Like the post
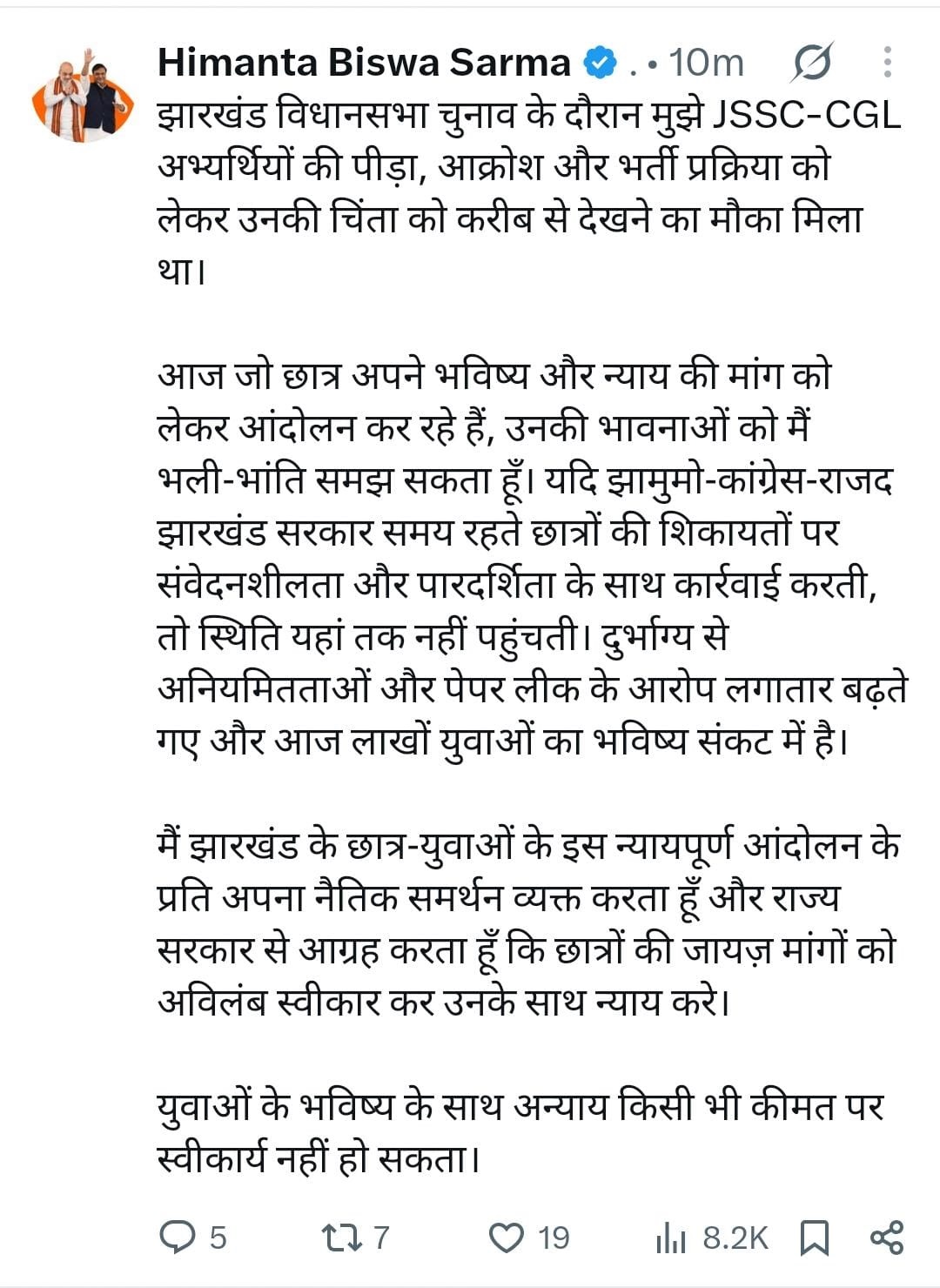The image size is (940, 1288). [529, 1237]
